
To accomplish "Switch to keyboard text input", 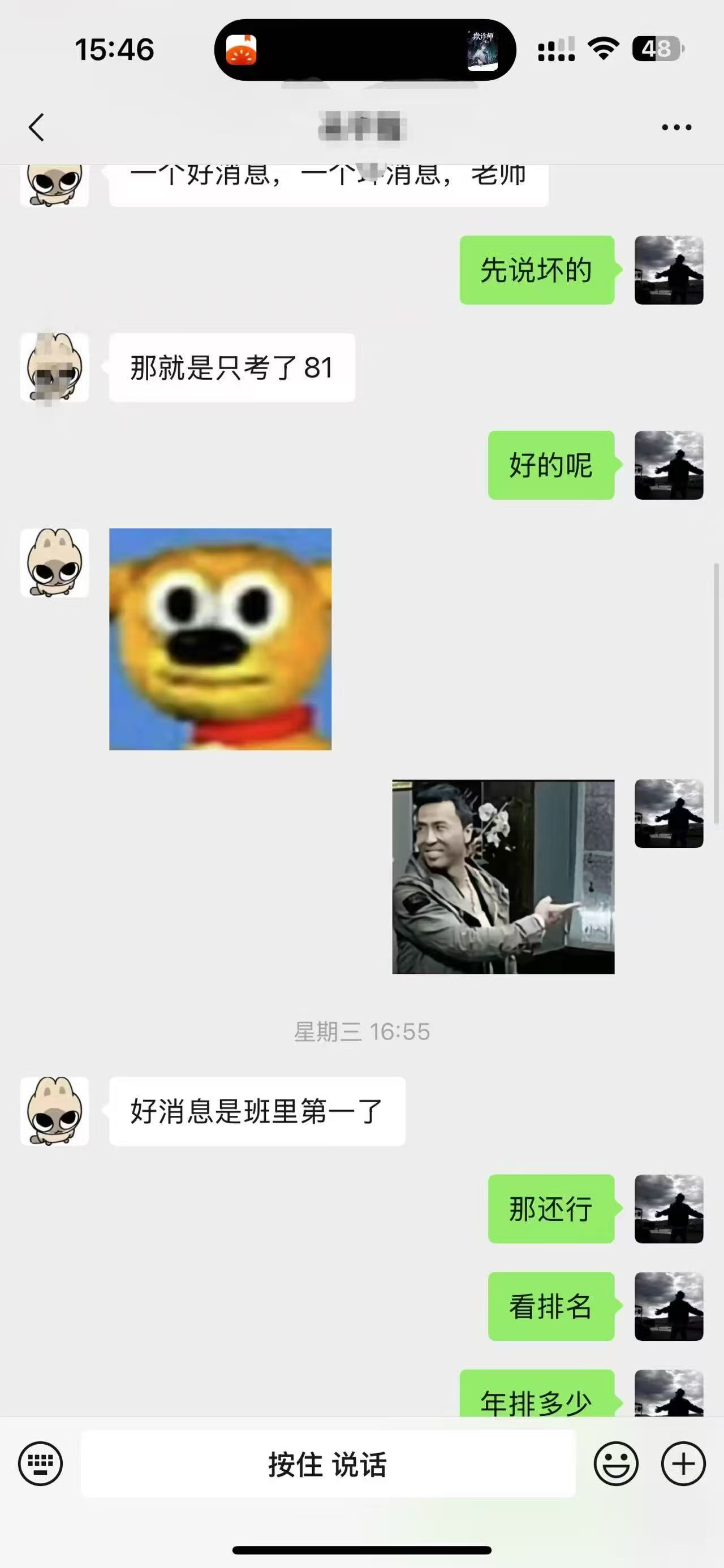I will point(40,1463).
